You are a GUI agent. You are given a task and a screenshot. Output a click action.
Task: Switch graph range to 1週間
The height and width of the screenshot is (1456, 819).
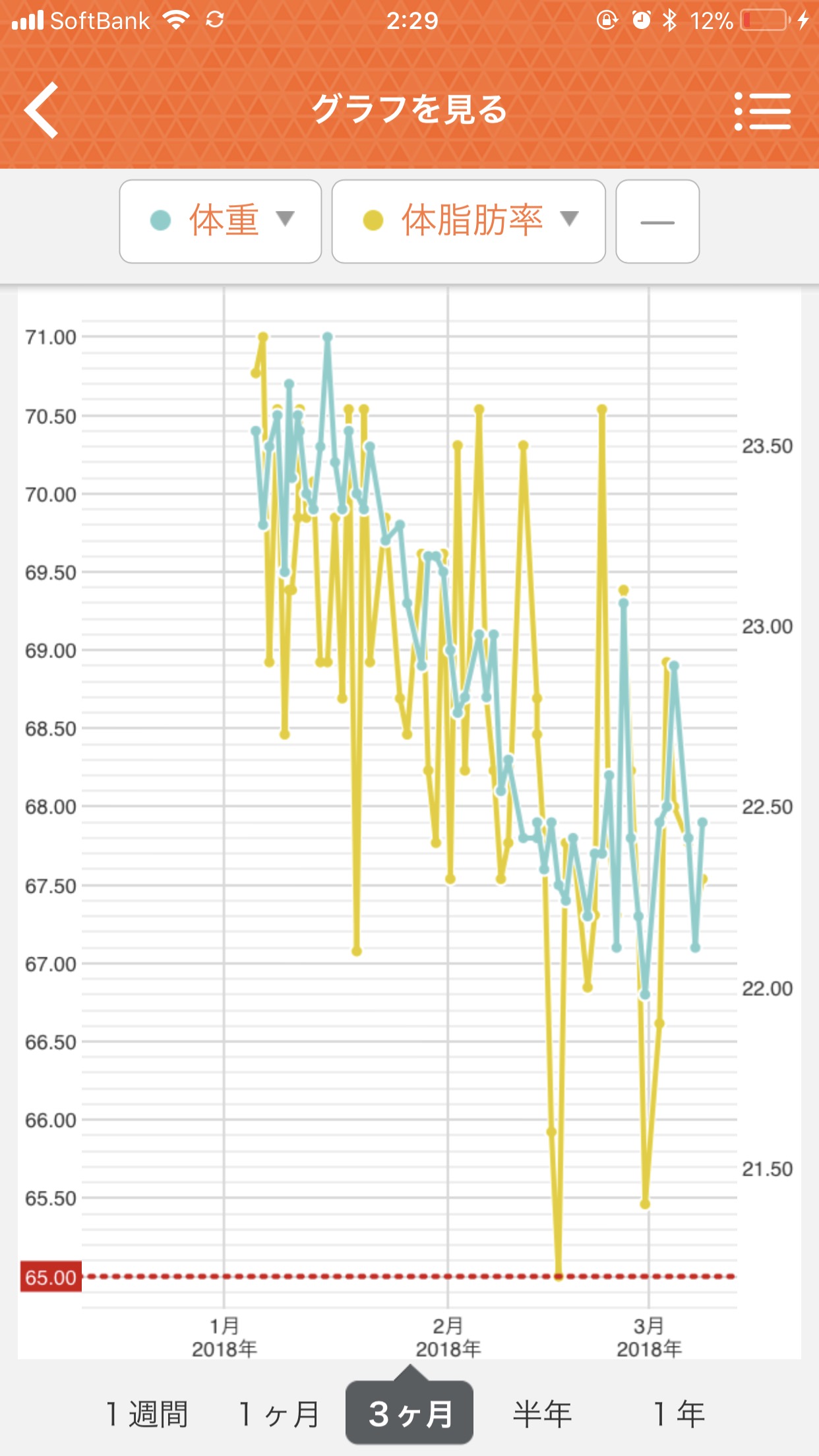click(146, 1414)
